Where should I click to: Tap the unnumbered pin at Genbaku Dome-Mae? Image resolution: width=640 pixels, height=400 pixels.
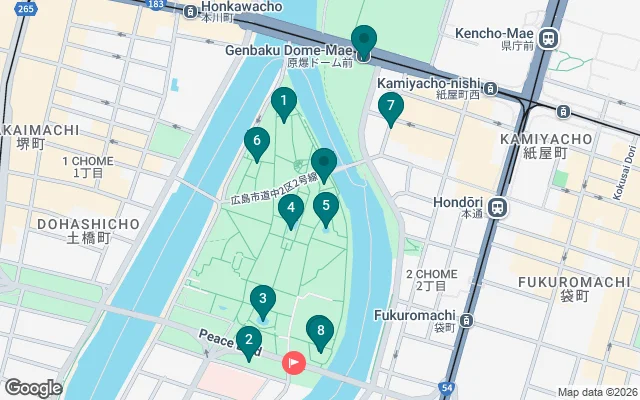364,40
